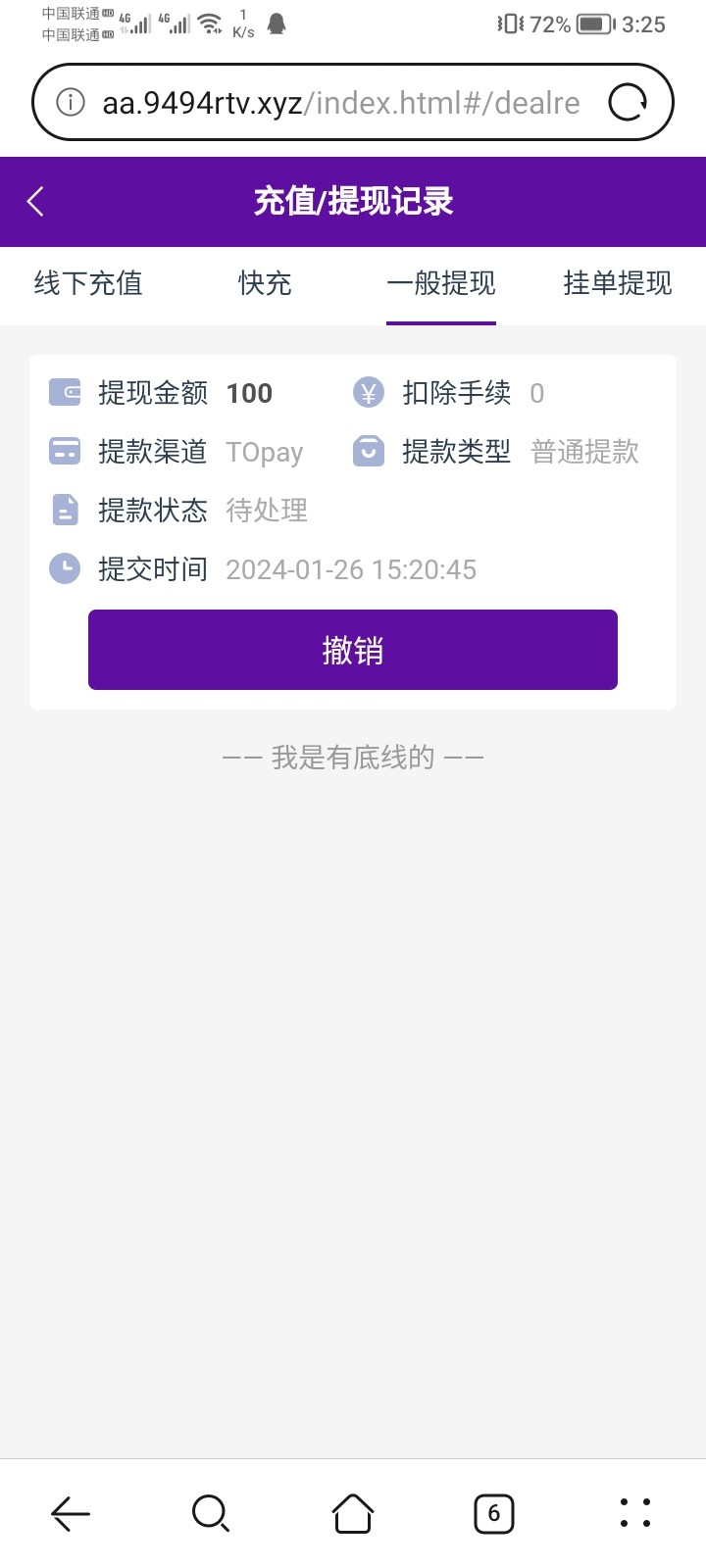Click the info icon in the address bar
The image size is (706, 1568).
(x=70, y=101)
